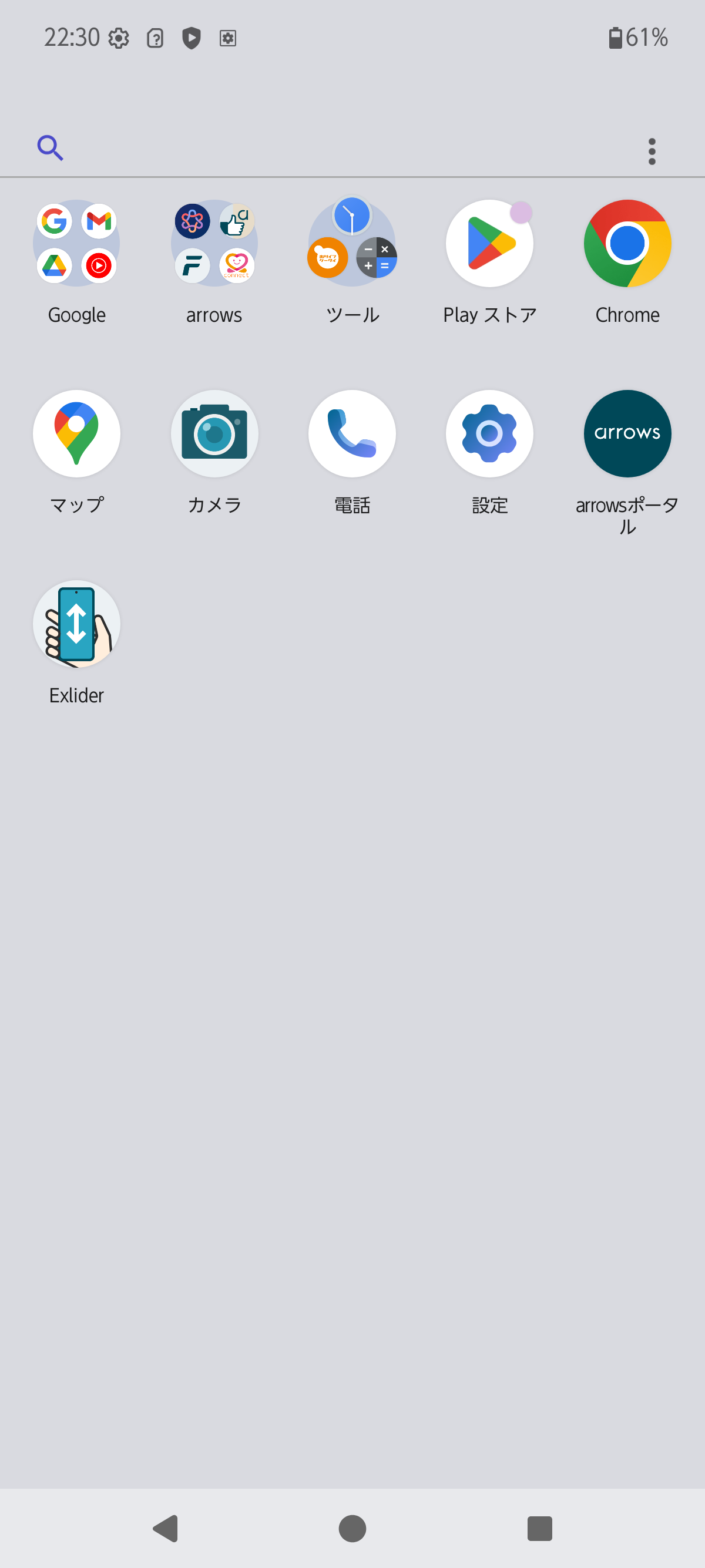Start the カメラ app

coord(214,433)
